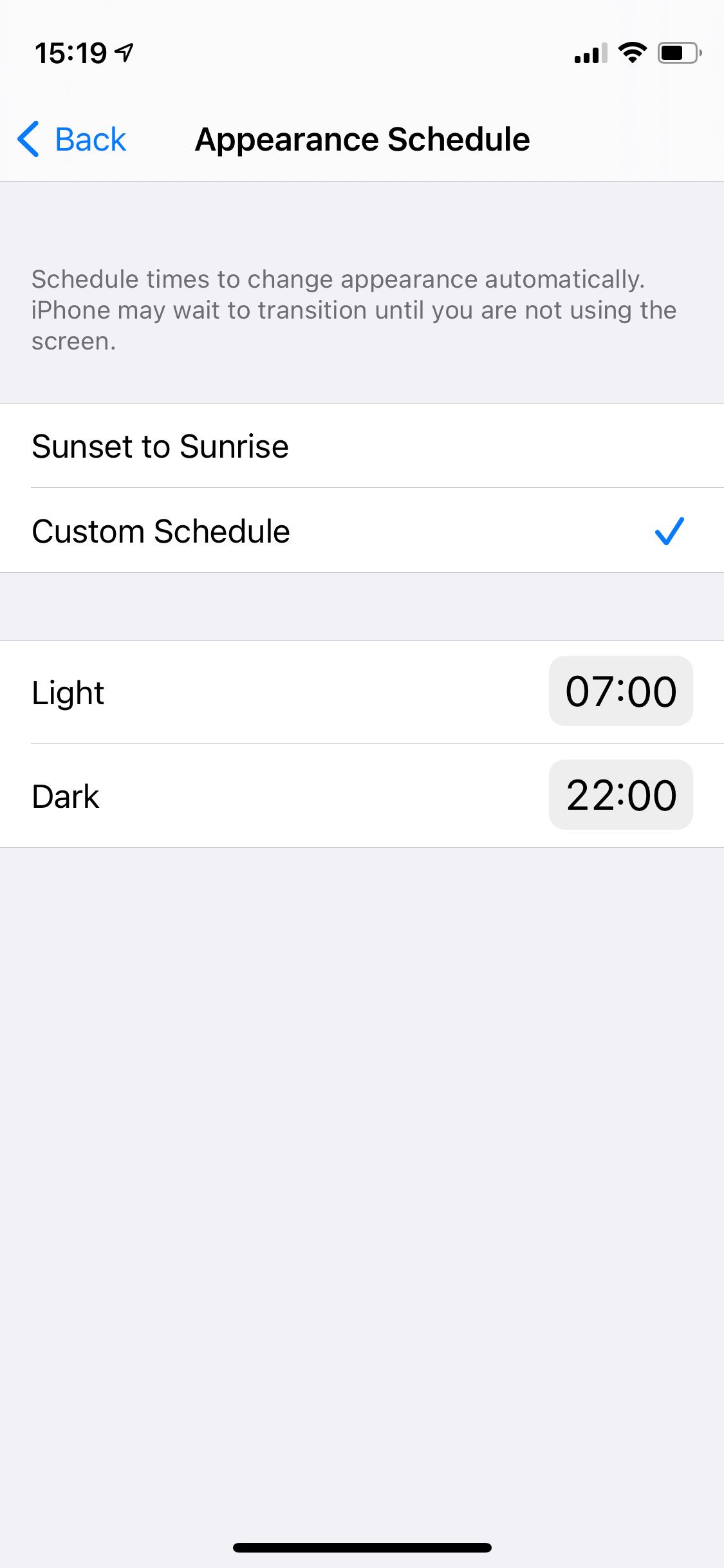This screenshot has height=1568, width=724.
Task: Open the Dark time picker showing 22:00
Action: (620, 795)
